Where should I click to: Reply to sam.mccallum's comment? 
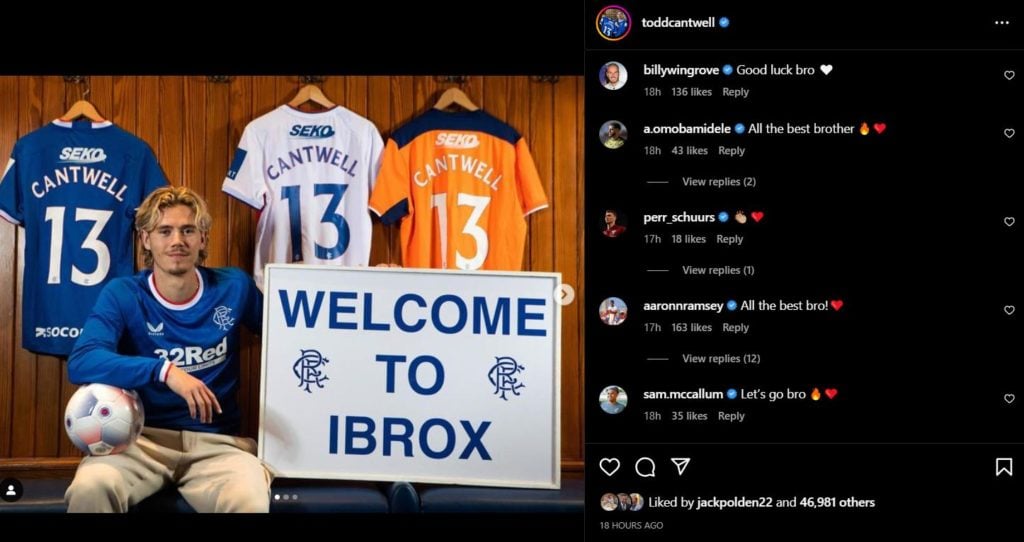coord(731,416)
